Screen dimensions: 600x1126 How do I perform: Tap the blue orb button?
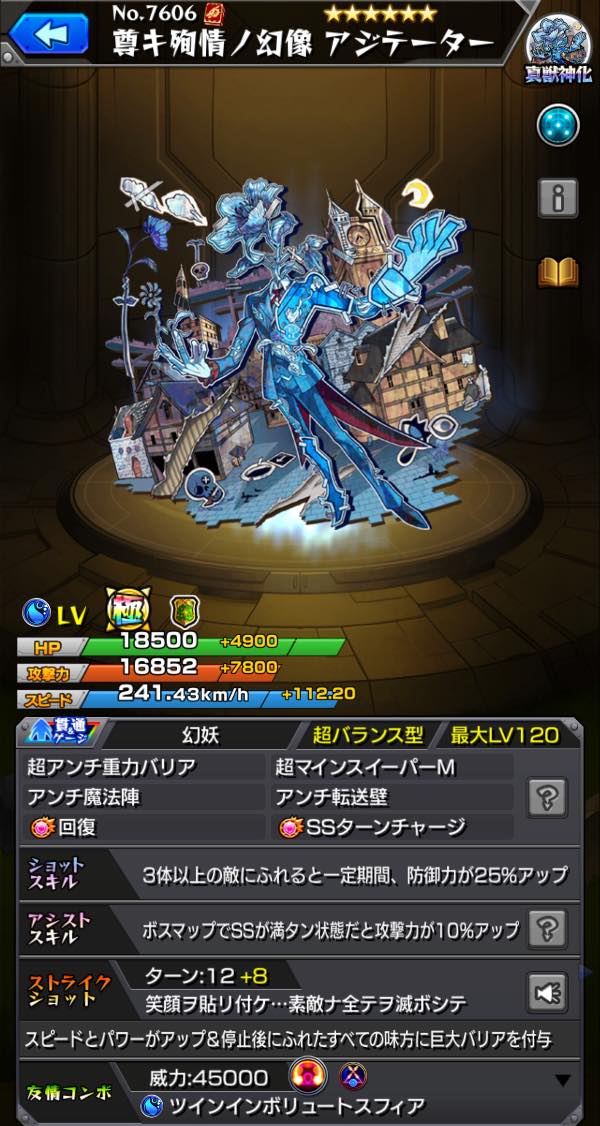coord(558,125)
